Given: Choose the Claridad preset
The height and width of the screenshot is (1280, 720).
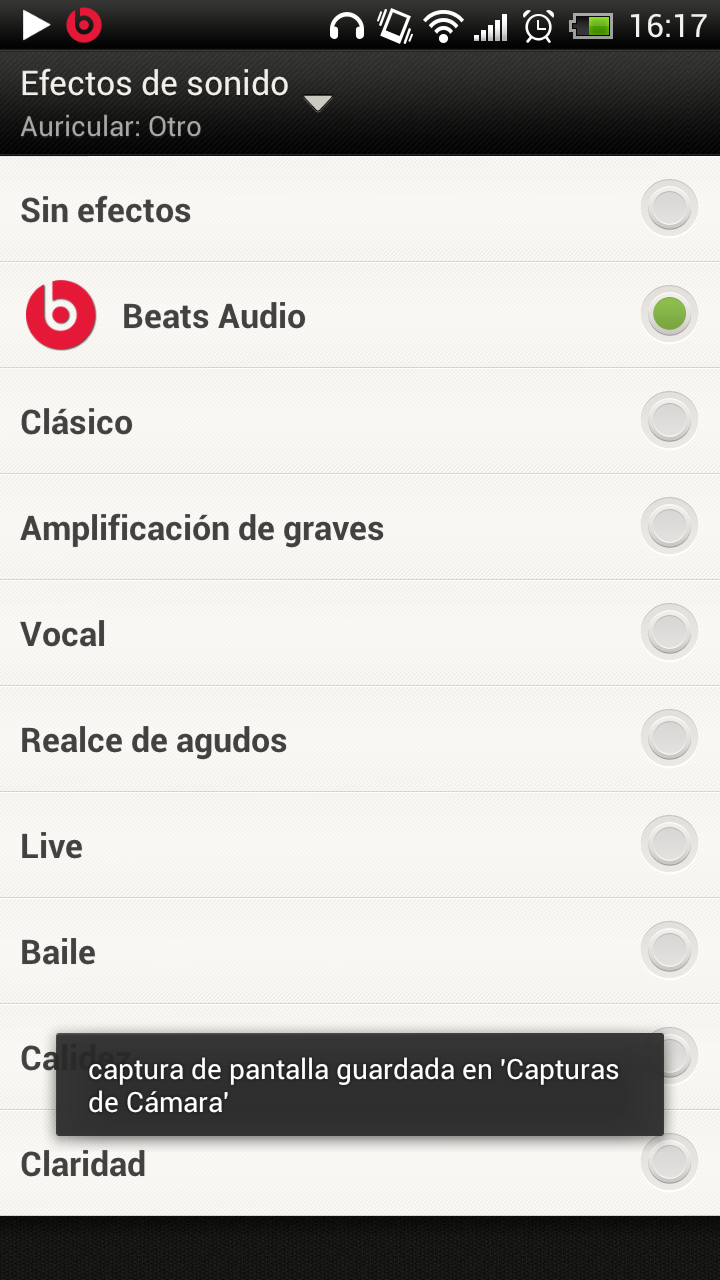Looking at the screenshot, I should (668, 1163).
